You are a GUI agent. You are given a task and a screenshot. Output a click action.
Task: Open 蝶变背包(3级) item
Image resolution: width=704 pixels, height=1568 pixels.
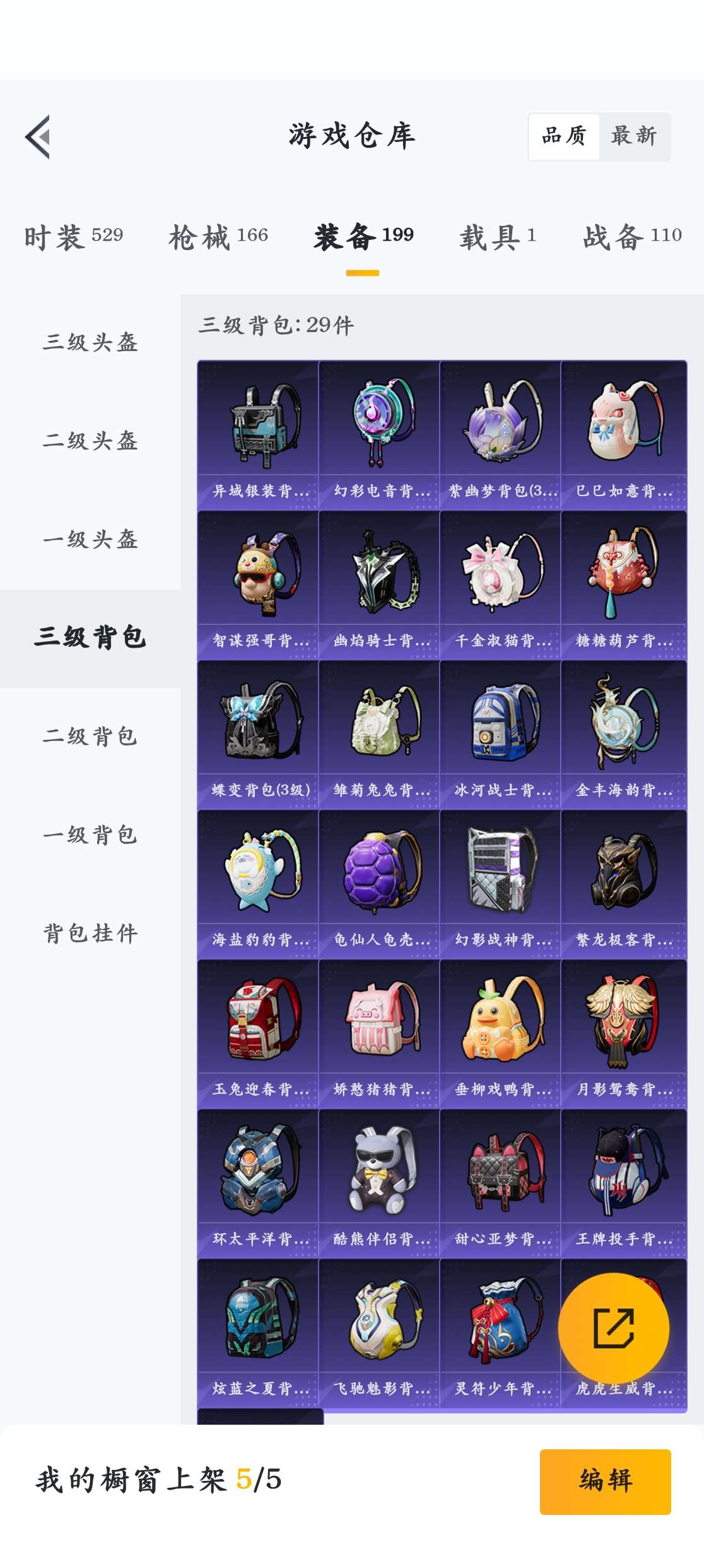pos(259,734)
